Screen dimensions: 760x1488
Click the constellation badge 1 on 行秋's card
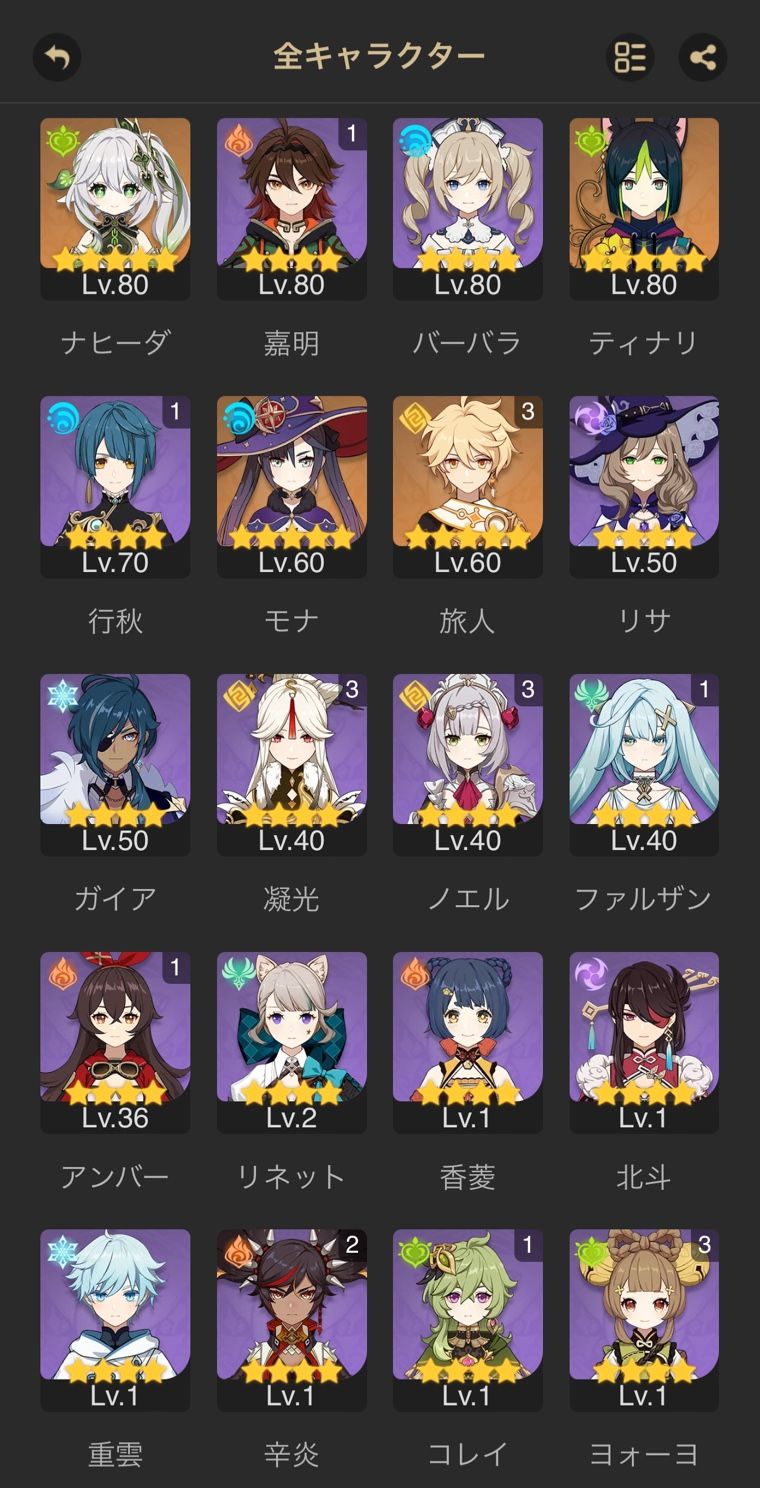click(174, 411)
